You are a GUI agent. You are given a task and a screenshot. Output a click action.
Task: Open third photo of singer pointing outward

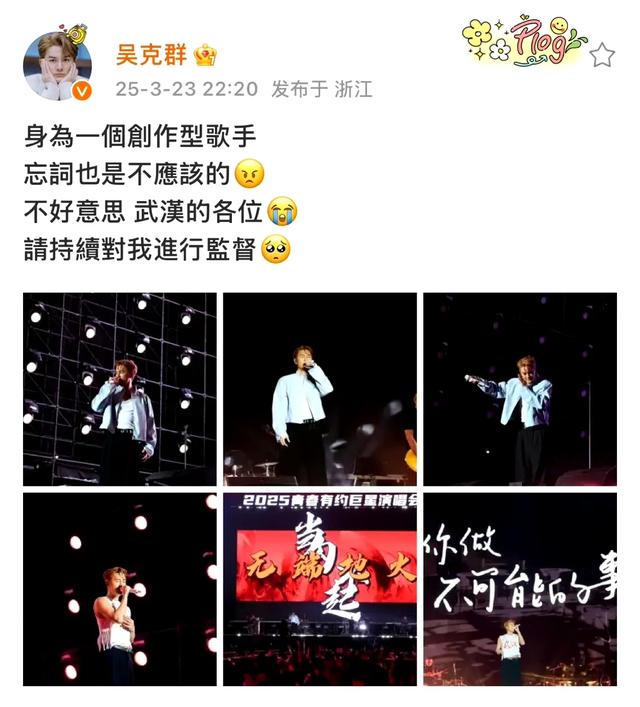[519, 389]
